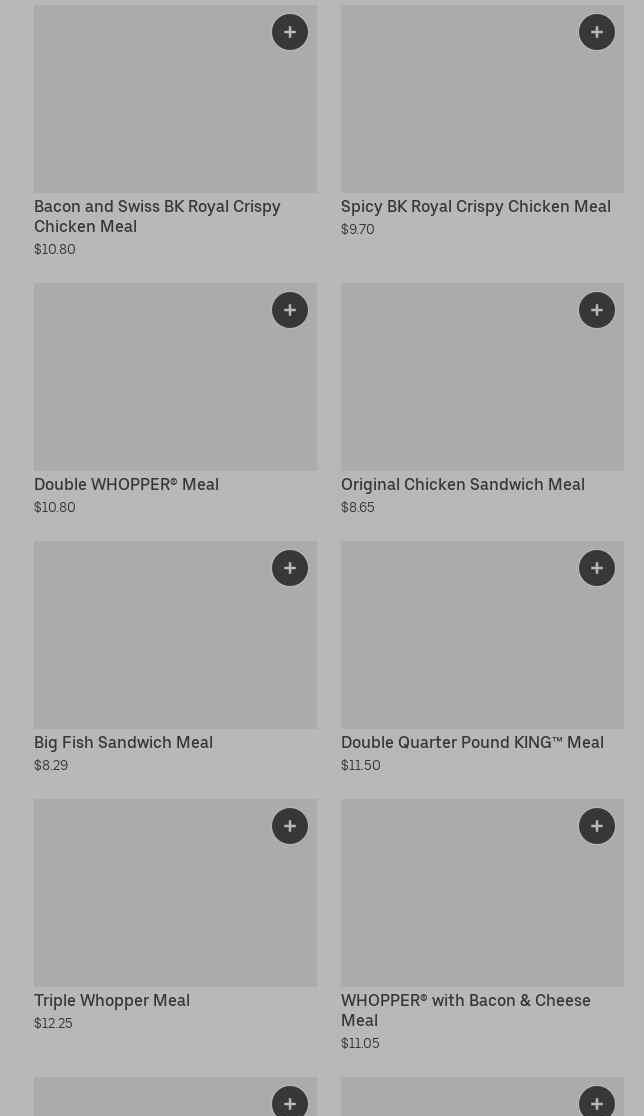The width and height of the screenshot is (644, 1116).
Task: Add Spicy BK Royal Crispy Chicken Meal
Action: click(597, 32)
